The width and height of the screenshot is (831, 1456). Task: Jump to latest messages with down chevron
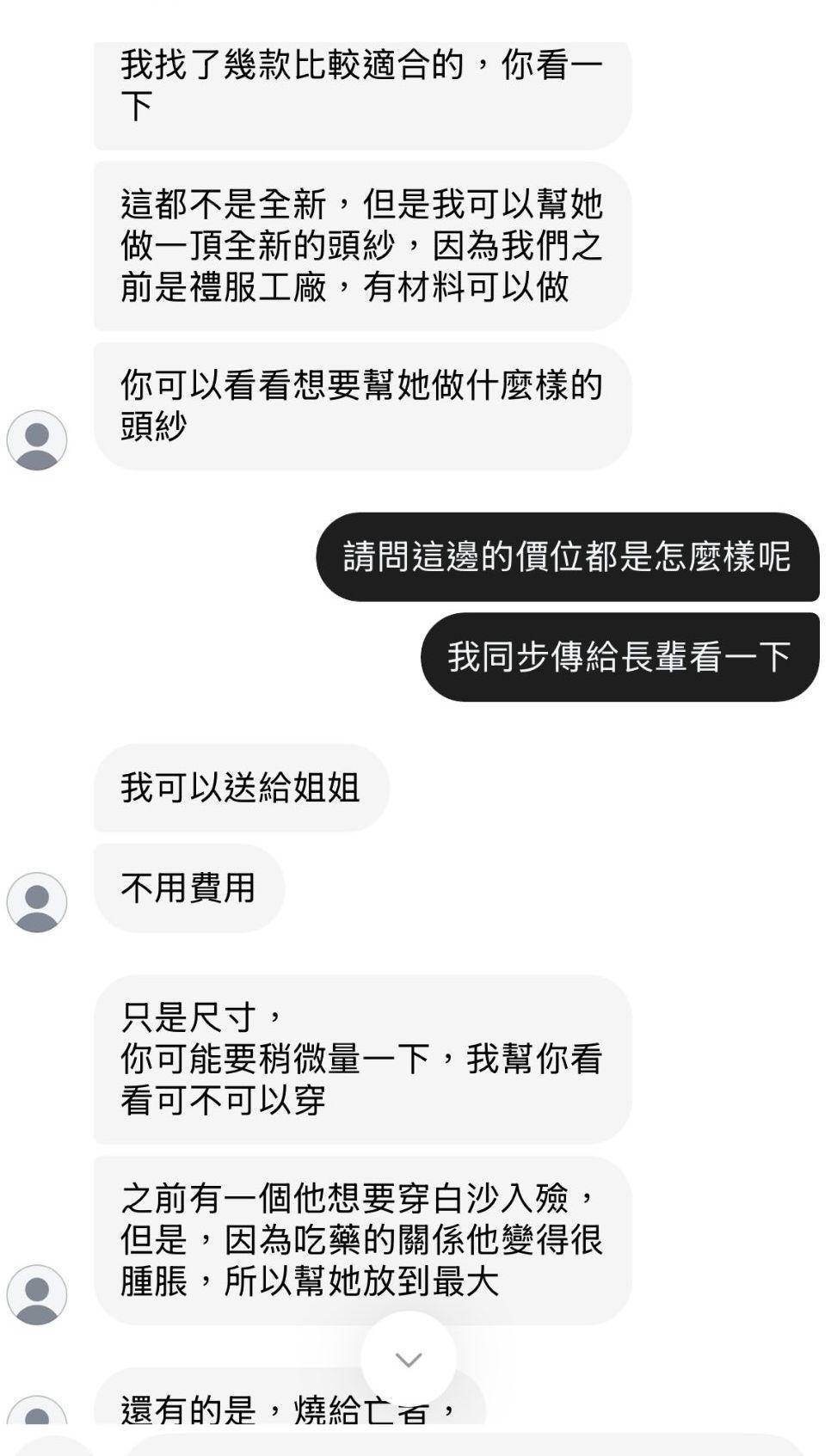[408, 1359]
